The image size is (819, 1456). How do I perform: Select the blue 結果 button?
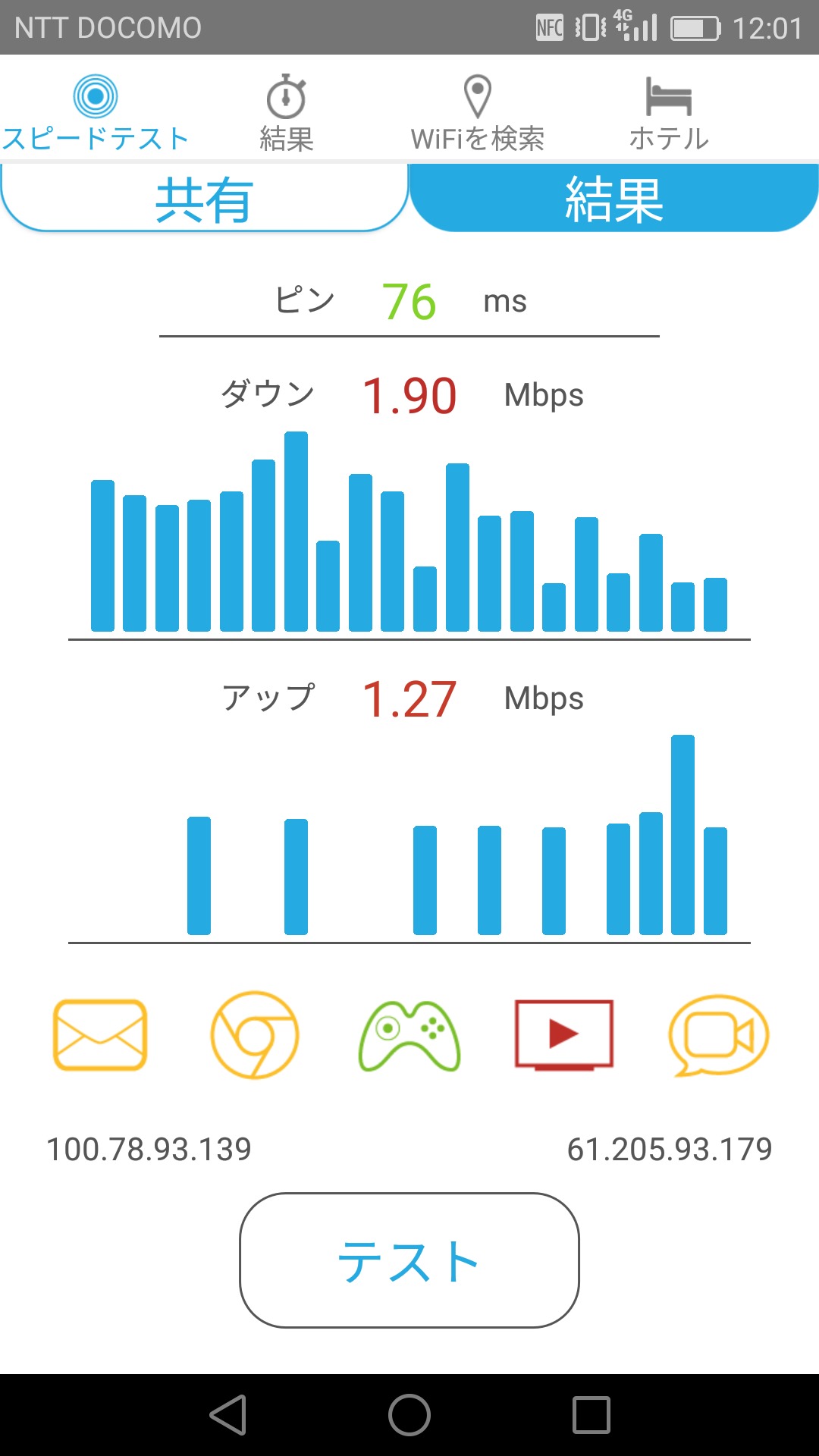point(613,199)
